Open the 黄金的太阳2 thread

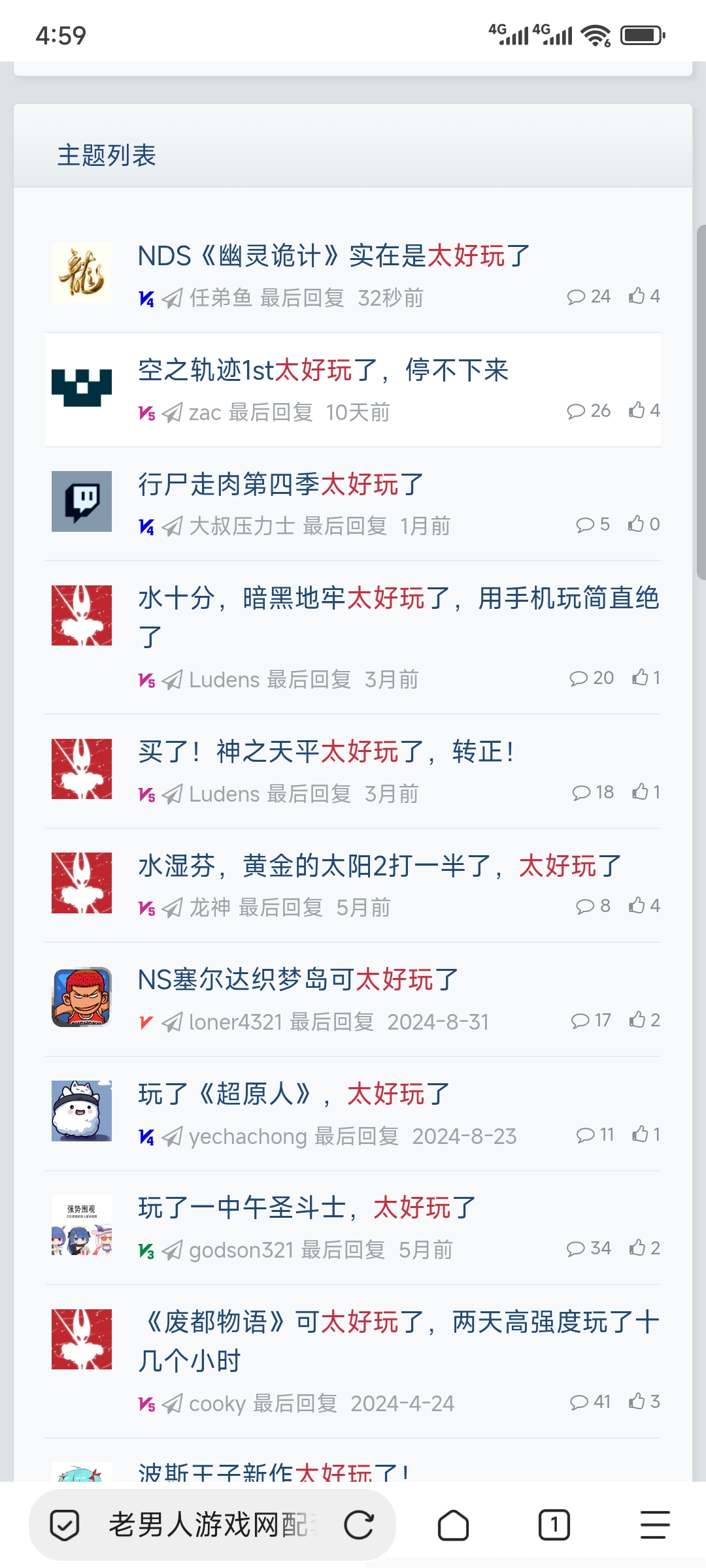379,866
